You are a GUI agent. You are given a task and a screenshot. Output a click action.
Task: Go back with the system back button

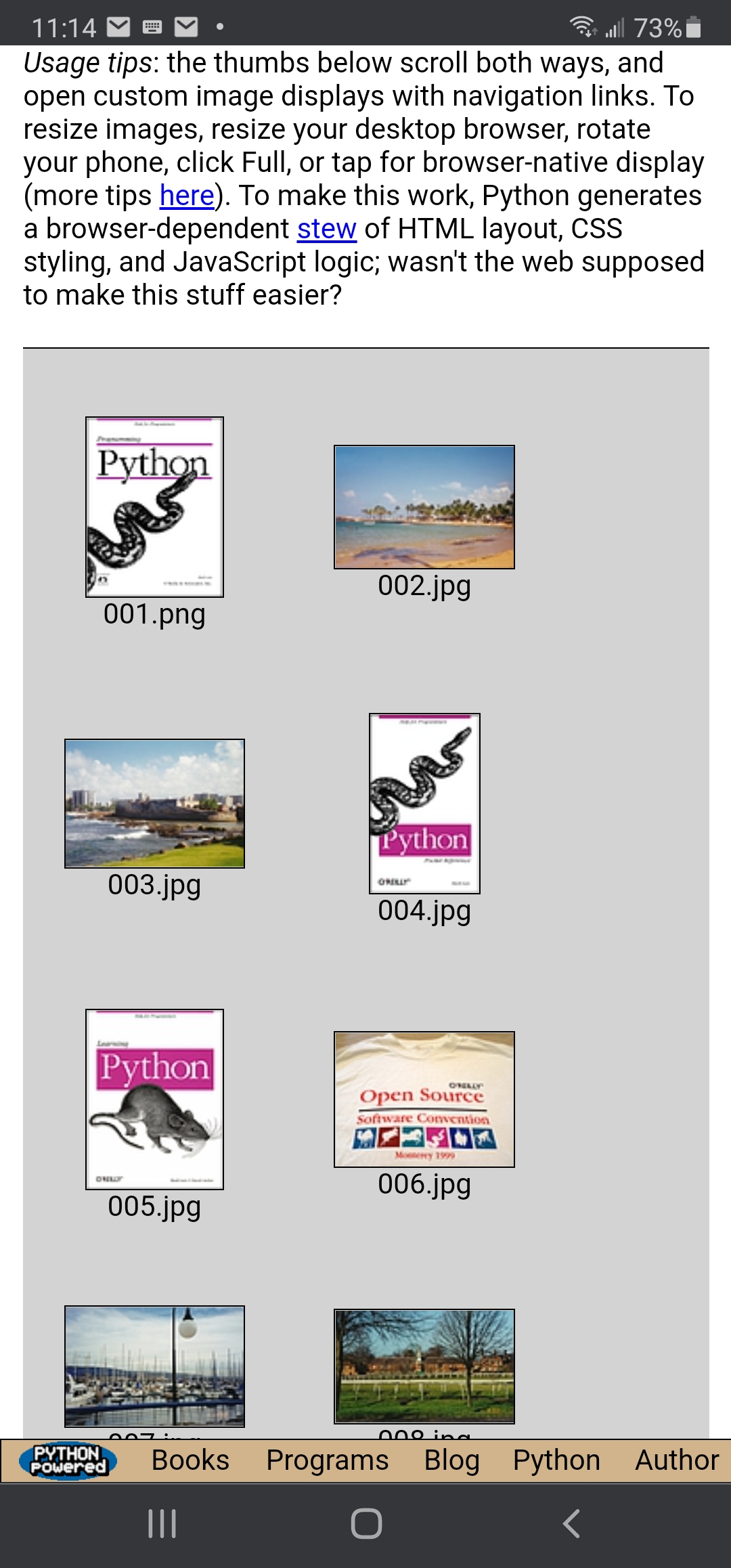click(571, 1524)
